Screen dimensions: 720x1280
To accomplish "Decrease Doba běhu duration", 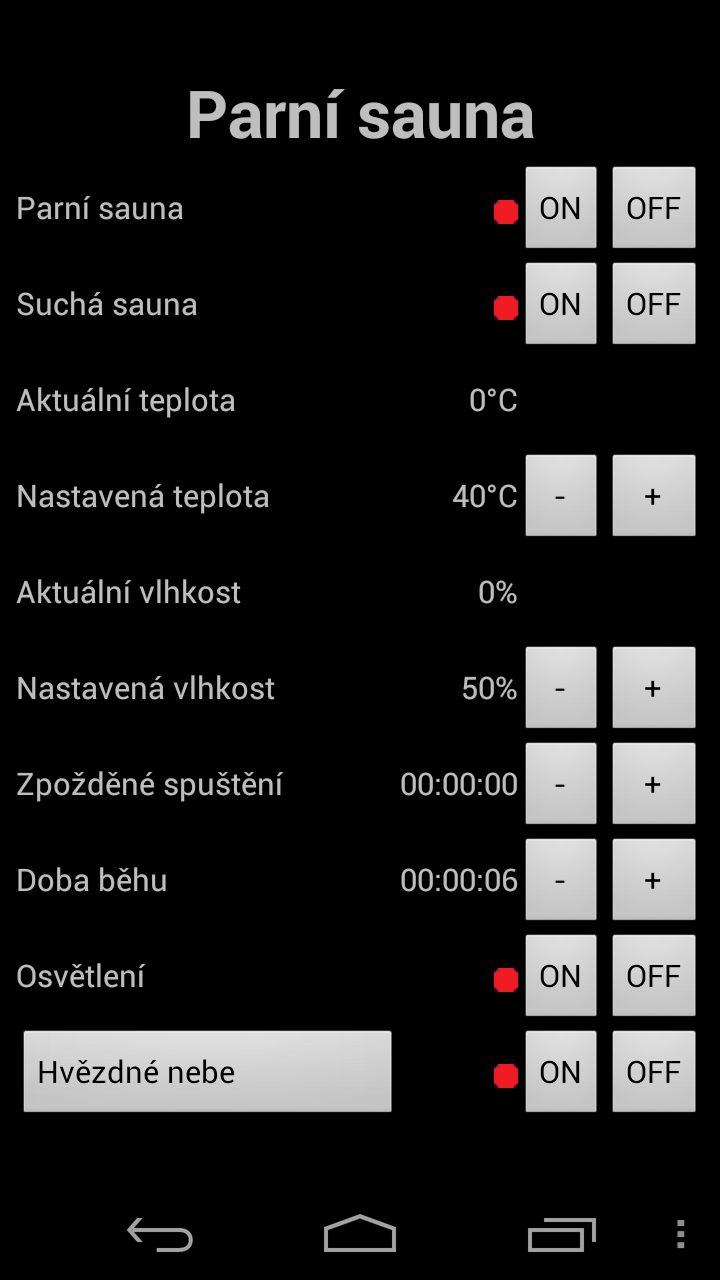I will point(560,880).
